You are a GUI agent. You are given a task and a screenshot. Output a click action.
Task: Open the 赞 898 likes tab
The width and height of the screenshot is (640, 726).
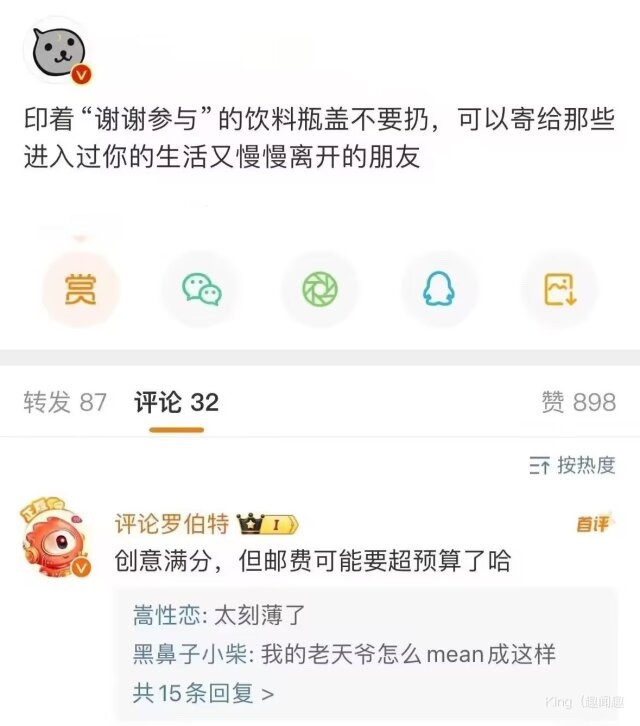click(x=578, y=402)
